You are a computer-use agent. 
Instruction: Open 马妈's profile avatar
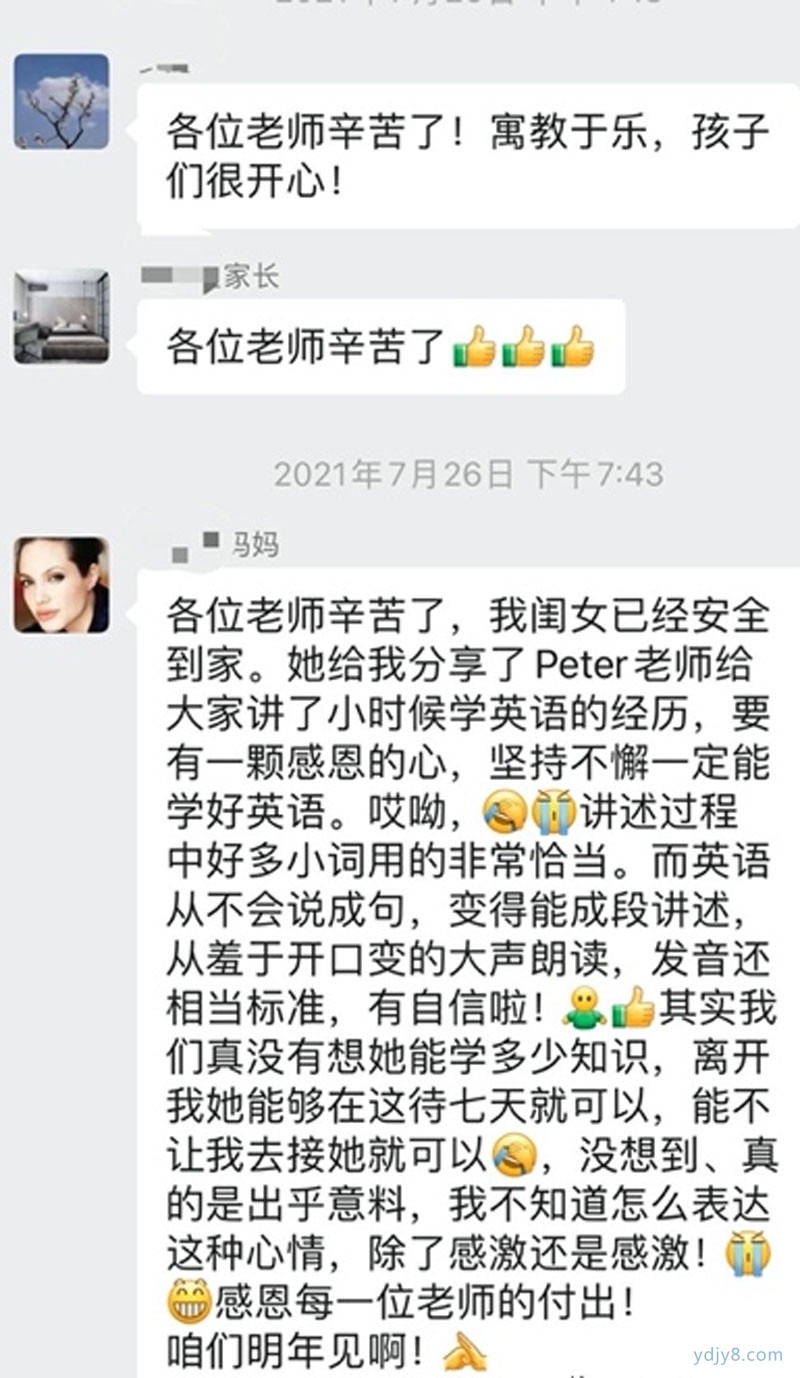61,585
